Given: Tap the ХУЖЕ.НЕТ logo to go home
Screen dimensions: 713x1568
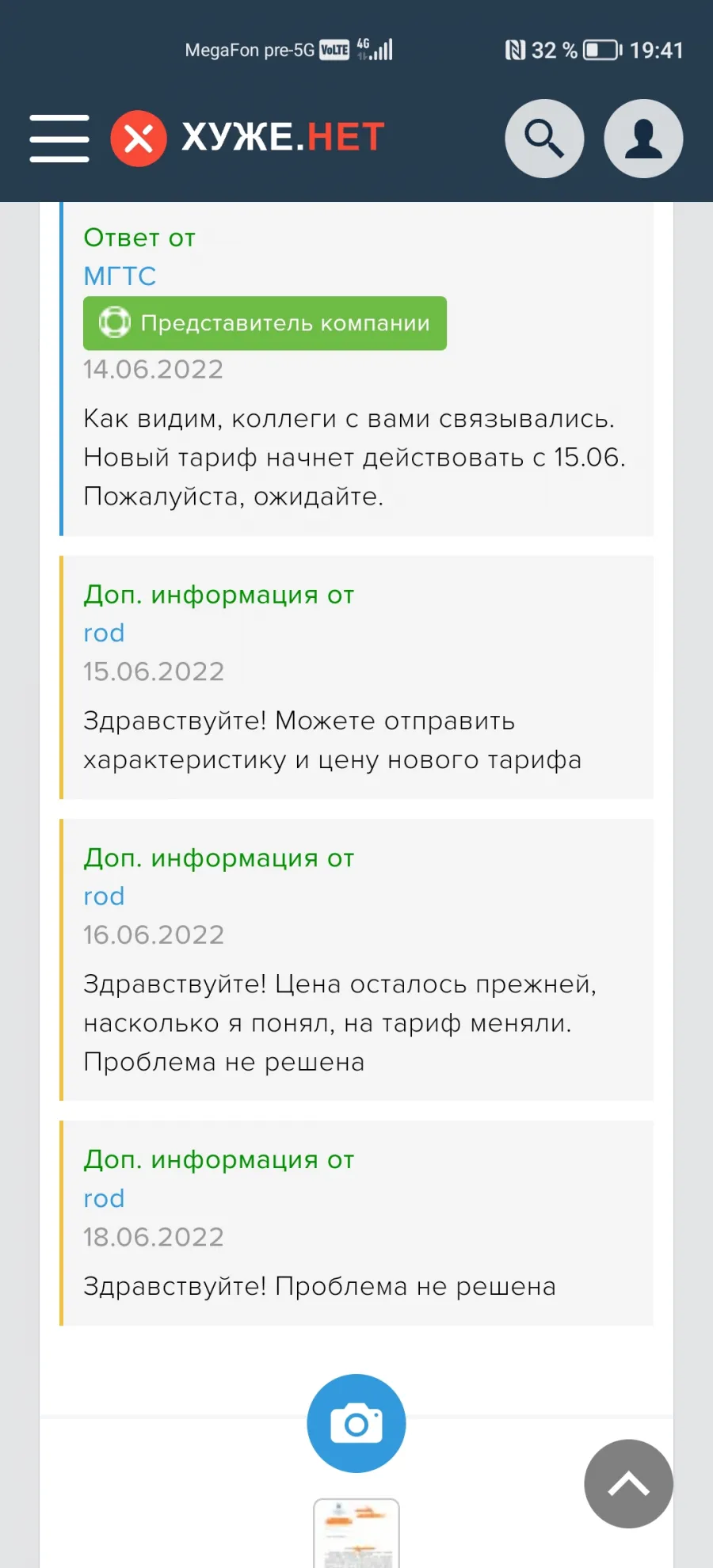Looking at the screenshot, I should [247, 138].
